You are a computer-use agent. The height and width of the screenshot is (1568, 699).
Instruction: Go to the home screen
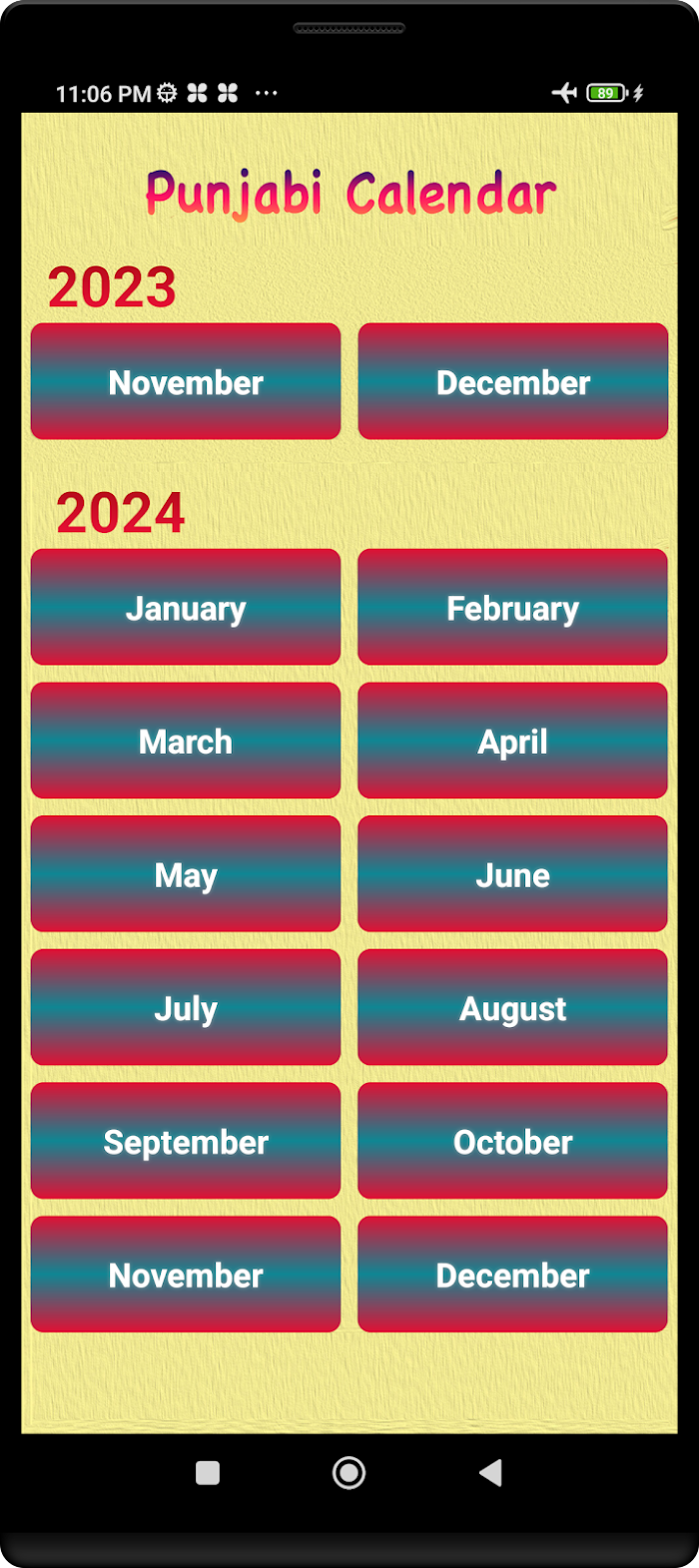(x=349, y=1472)
